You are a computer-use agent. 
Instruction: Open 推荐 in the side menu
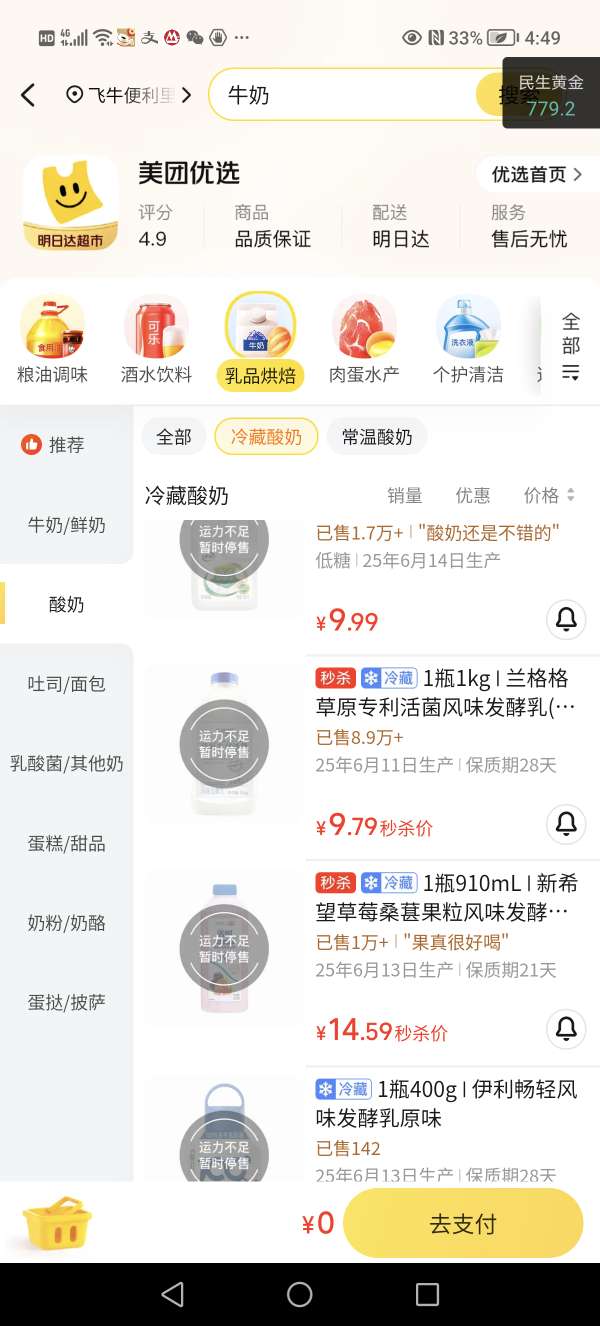[x=66, y=445]
